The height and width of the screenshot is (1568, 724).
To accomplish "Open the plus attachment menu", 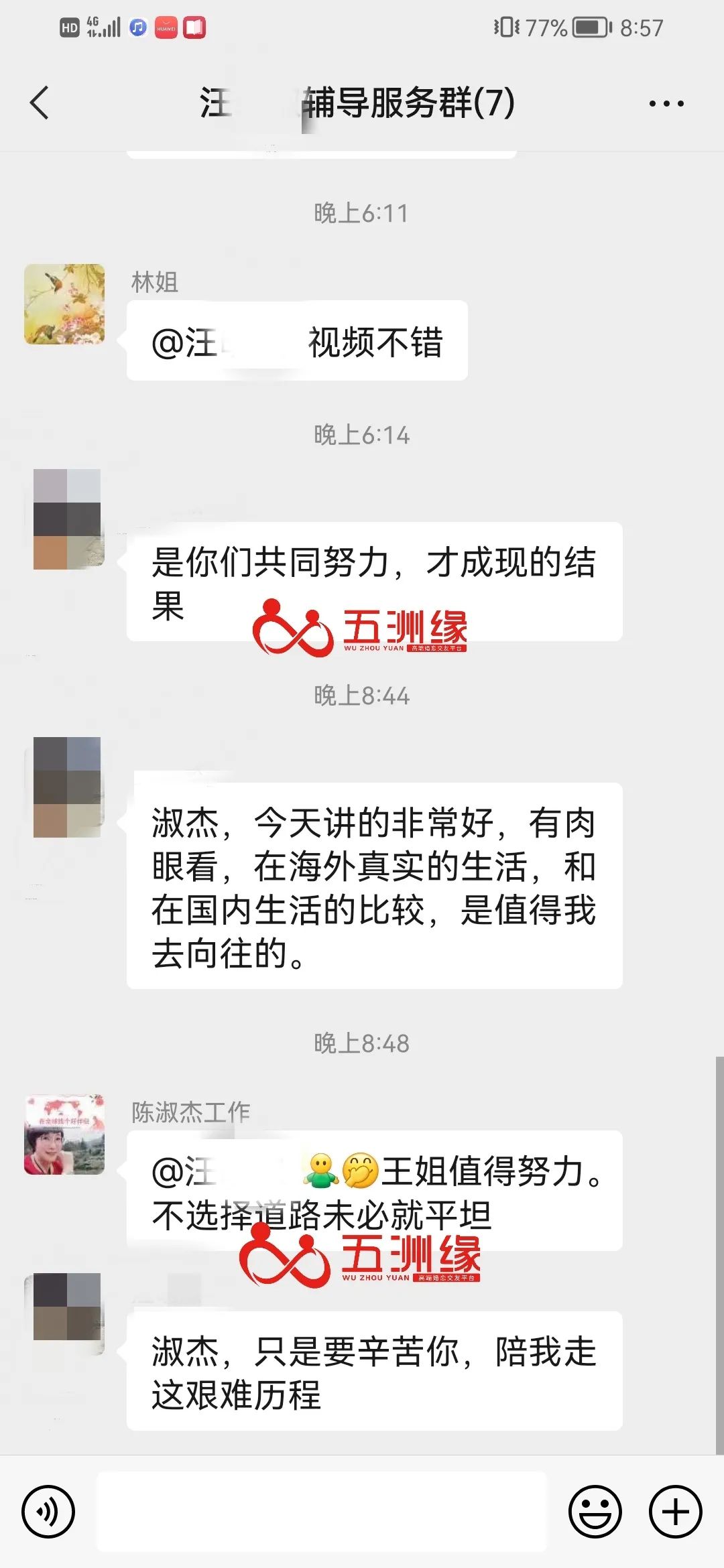I will pyautogui.click(x=675, y=1512).
